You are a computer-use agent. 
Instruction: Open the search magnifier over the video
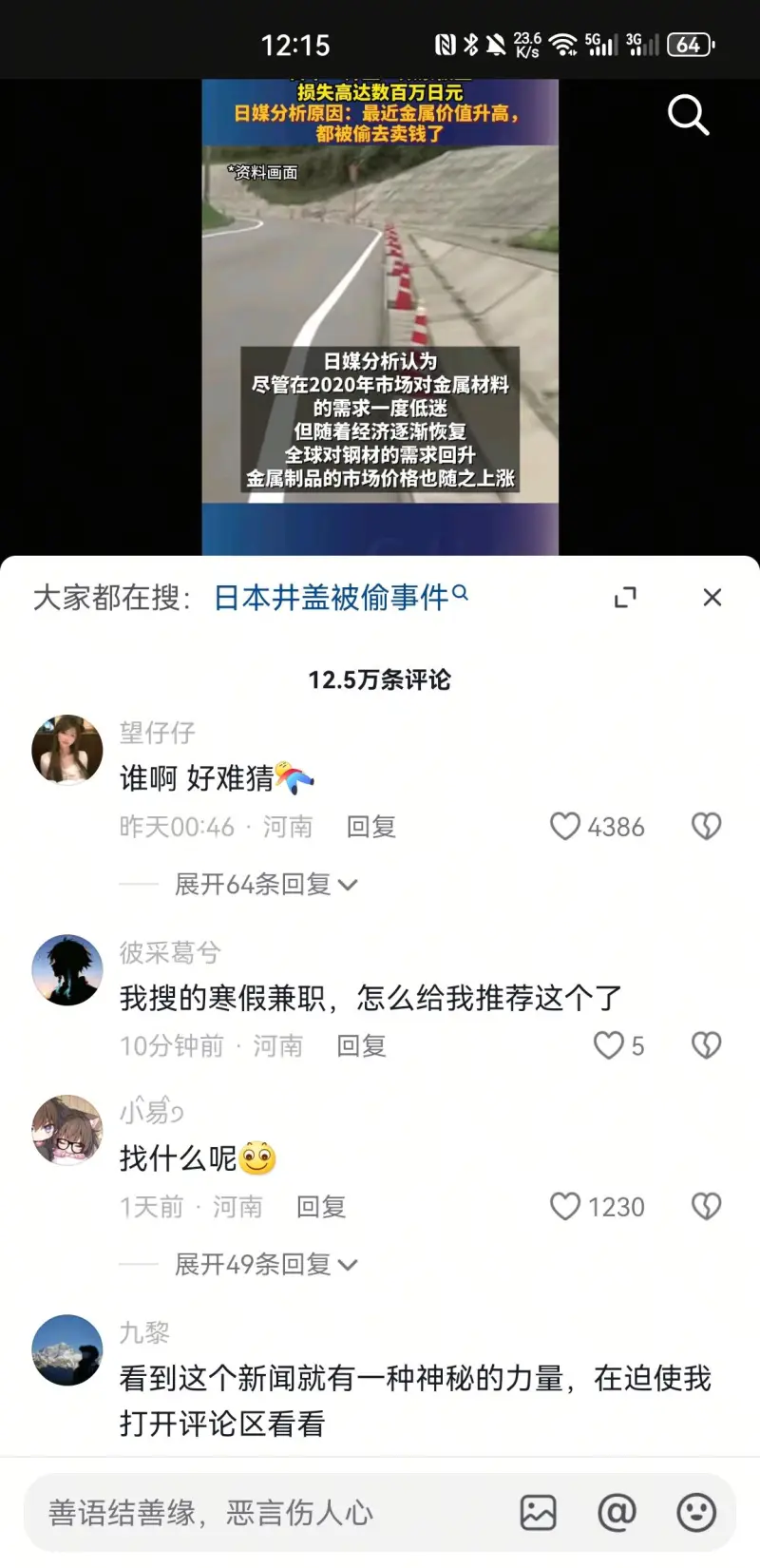688,116
